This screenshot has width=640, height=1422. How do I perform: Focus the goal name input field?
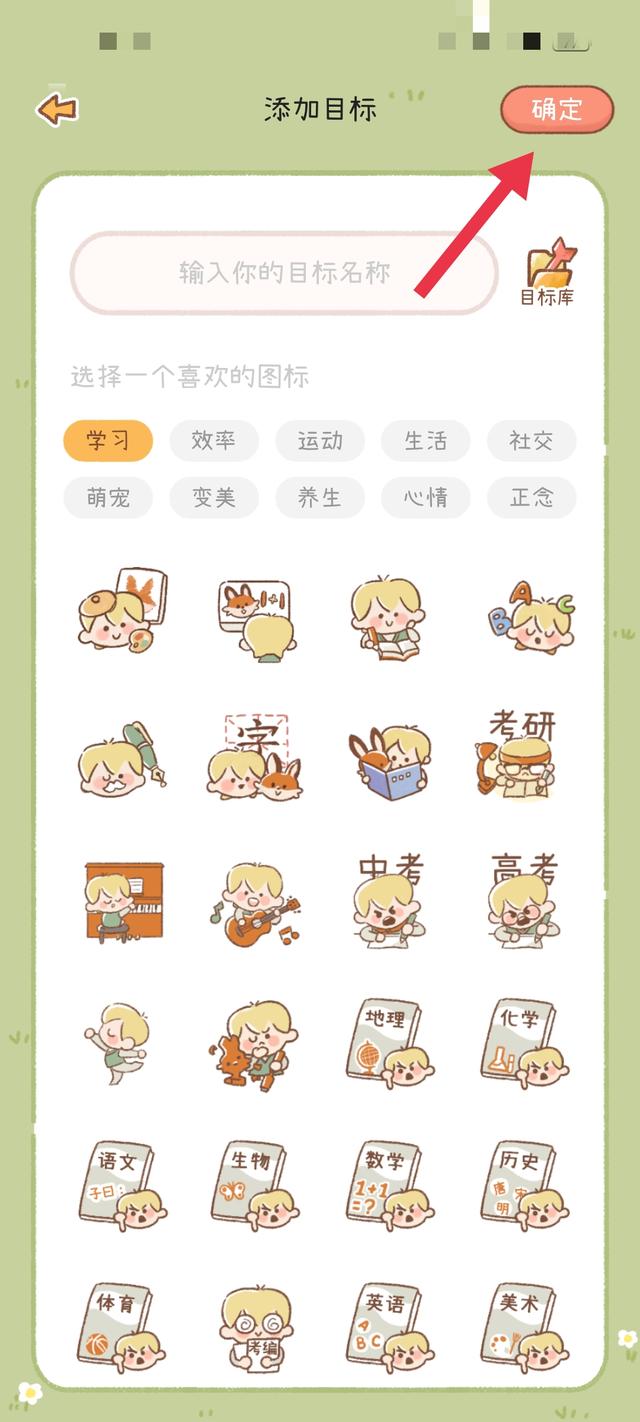(284, 273)
